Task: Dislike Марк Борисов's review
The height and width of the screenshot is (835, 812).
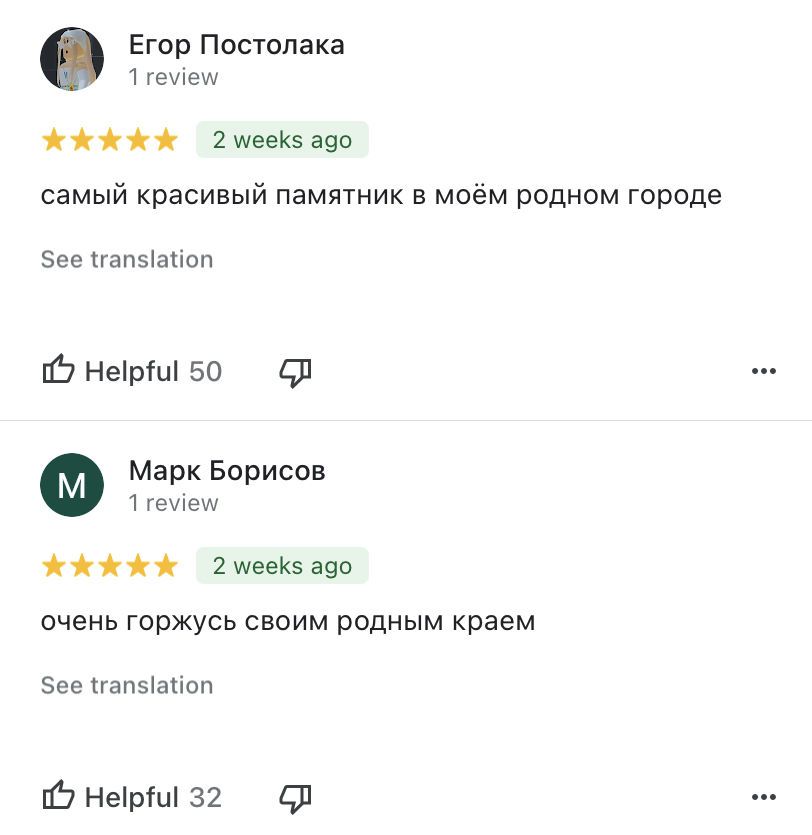Action: pyautogui.click(x=295, y=798)
